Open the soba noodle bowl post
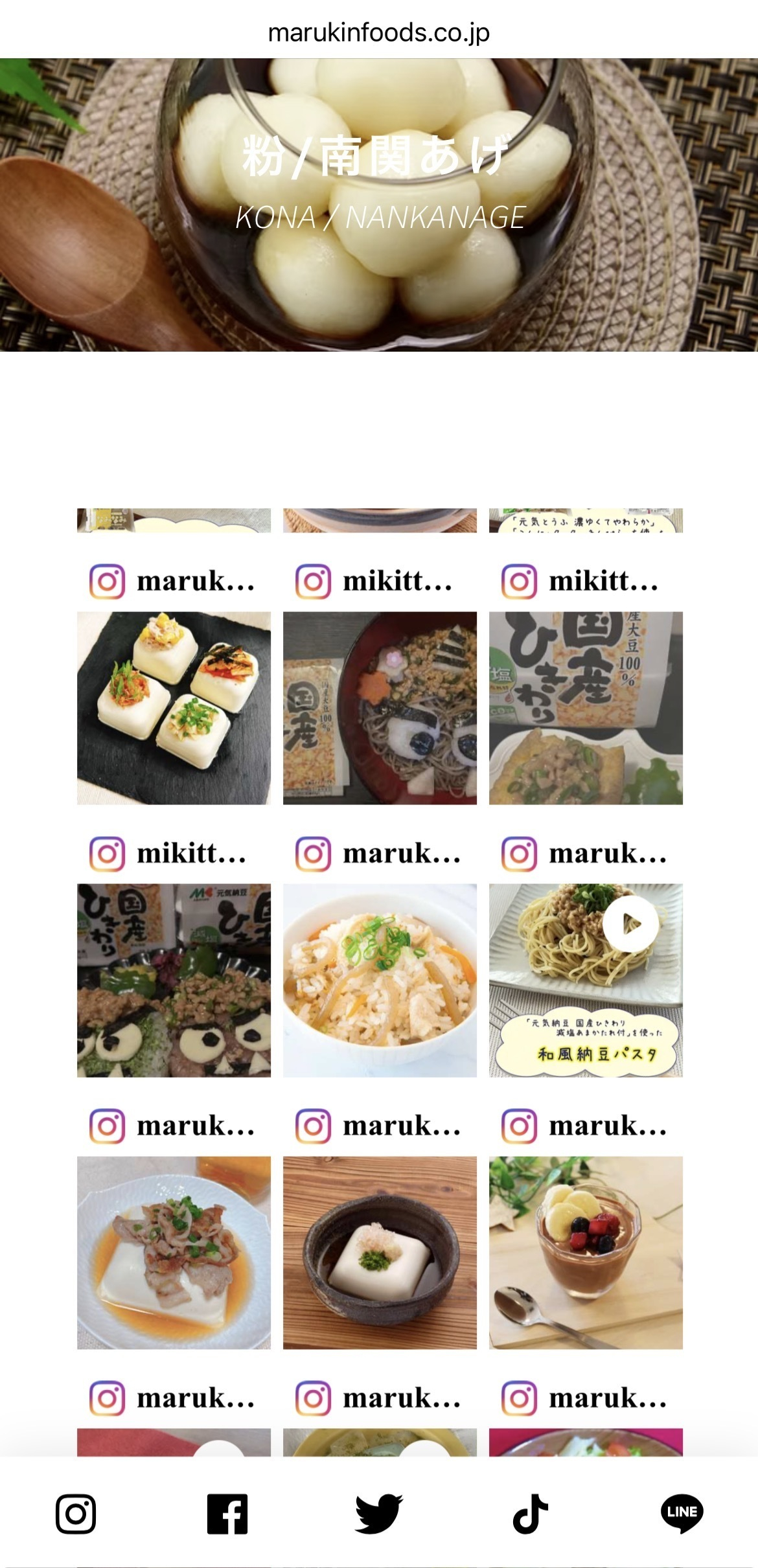This screenshot has width=758, height=1568. pyautogui.click(x=380, y=708)
